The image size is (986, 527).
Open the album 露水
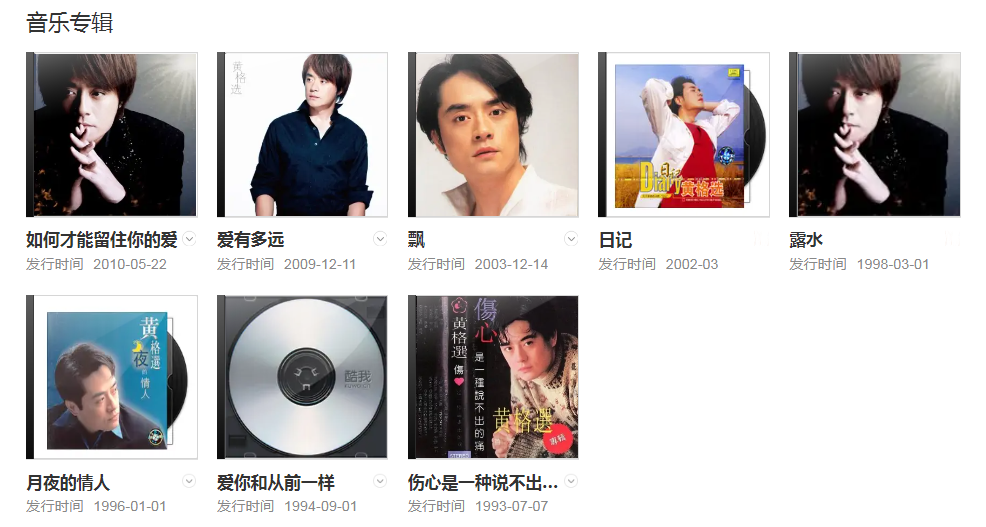(875, 135)
